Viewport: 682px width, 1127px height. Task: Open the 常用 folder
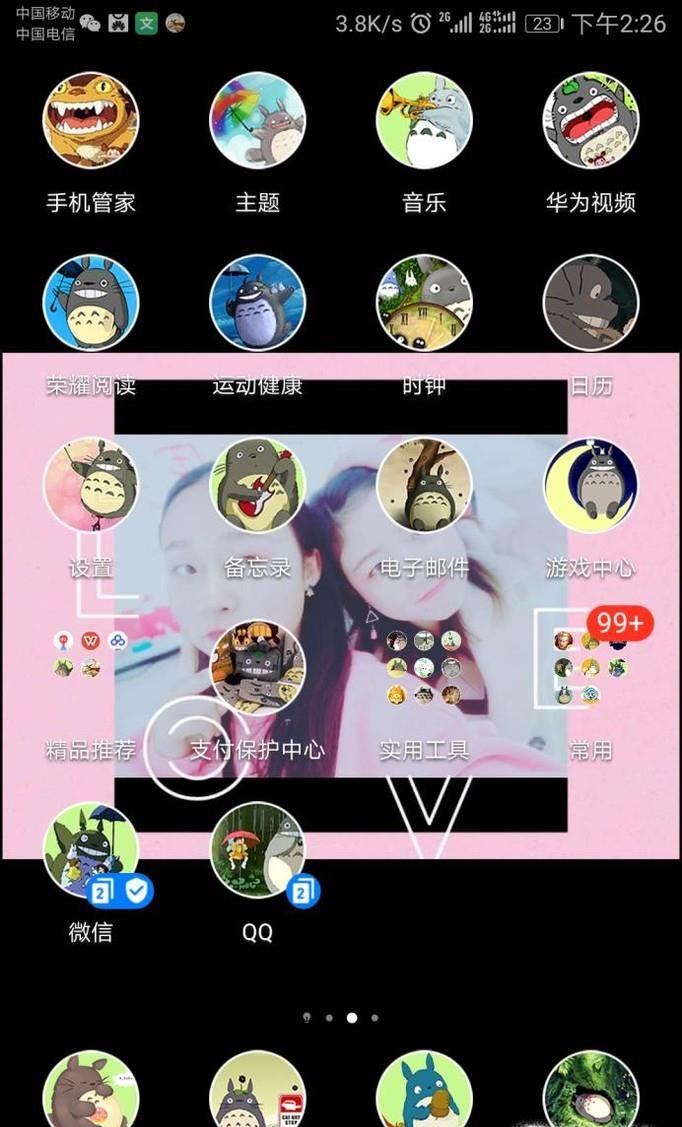point(590,668)
